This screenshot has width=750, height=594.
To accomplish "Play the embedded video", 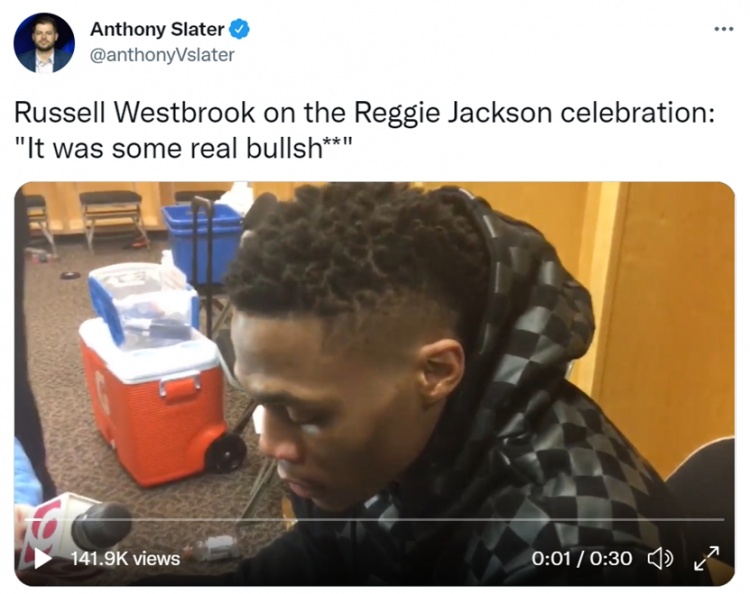I will [43, 558].
